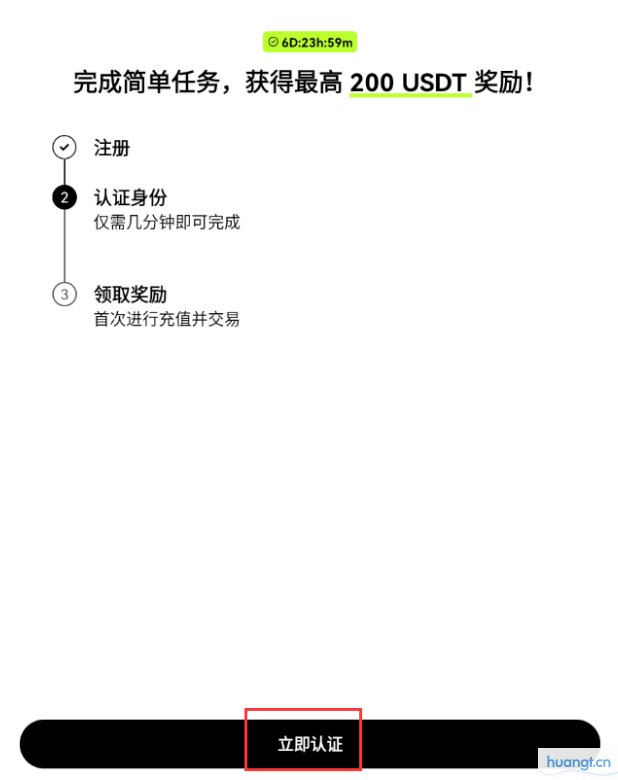Tap the 立即认证 button
This screenshot has height=780, width=618.
tap(309, 744)
